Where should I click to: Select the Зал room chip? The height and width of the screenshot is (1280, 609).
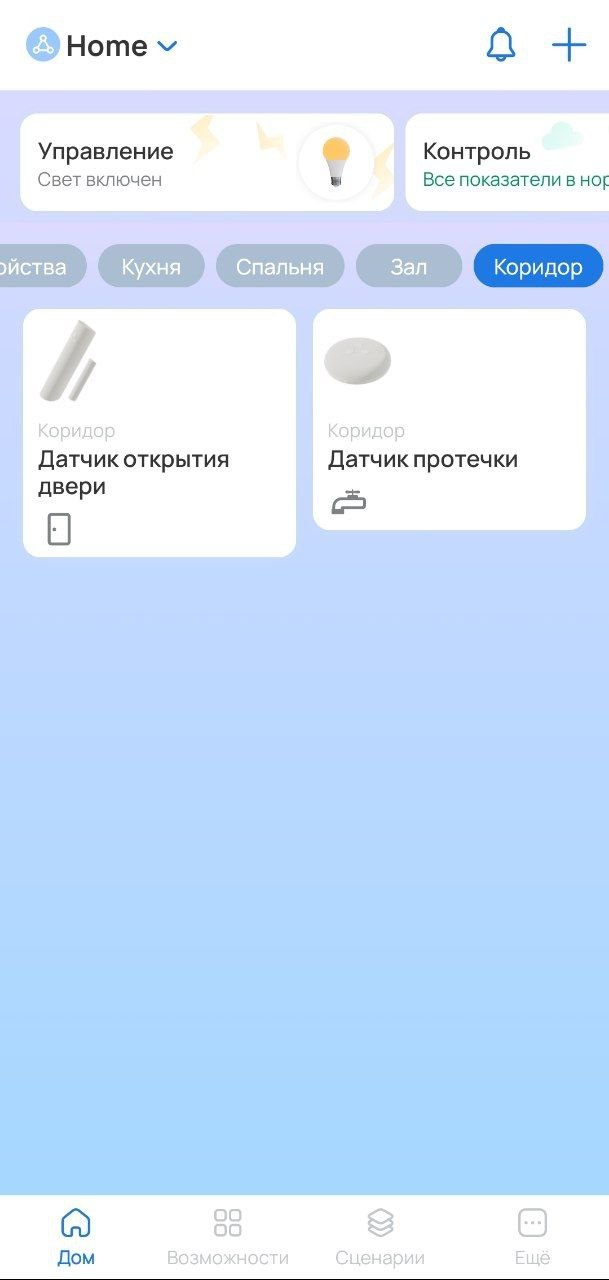[409, 266]
